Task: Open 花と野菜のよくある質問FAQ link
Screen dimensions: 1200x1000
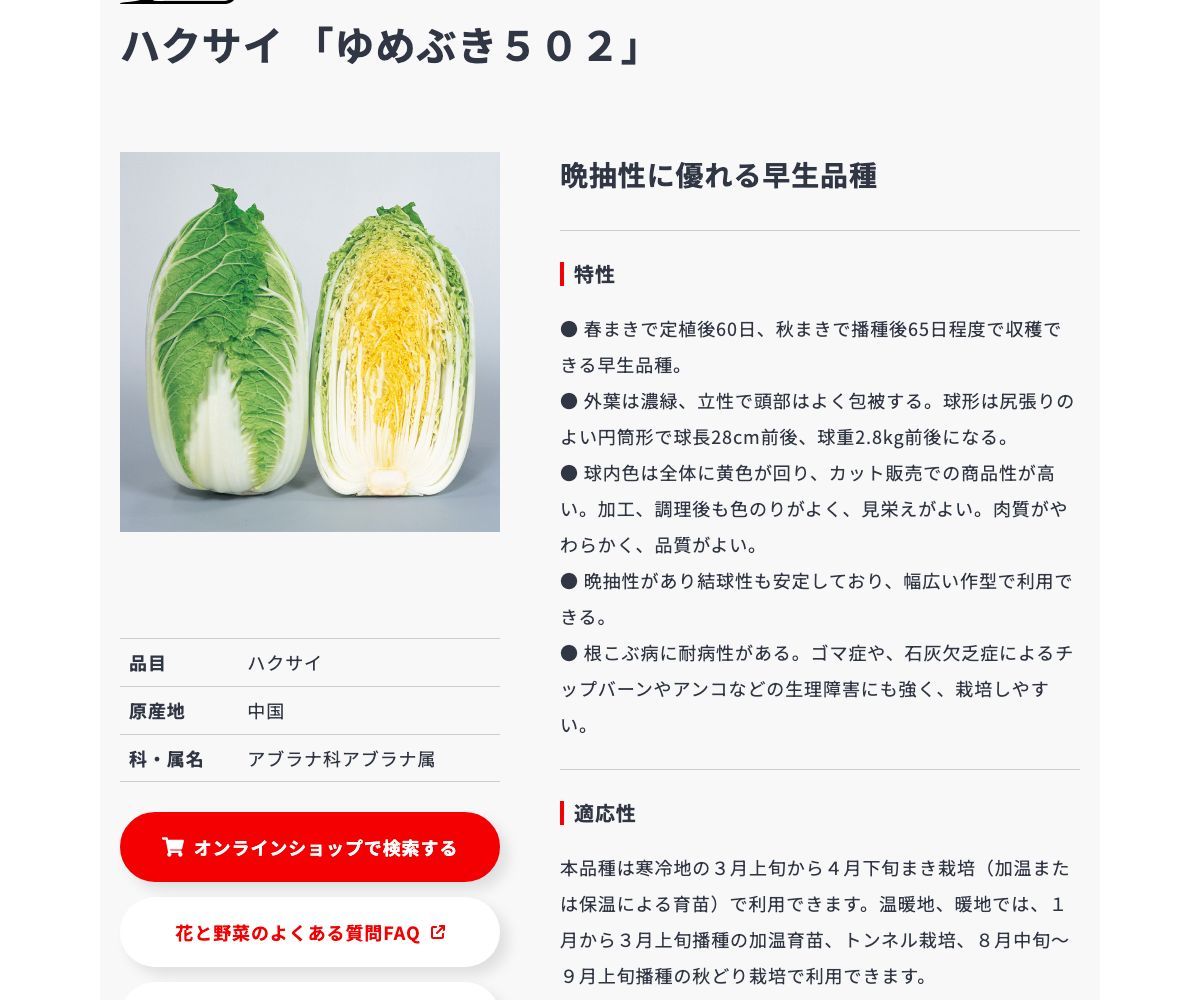Action: click(x=310, y=932)
